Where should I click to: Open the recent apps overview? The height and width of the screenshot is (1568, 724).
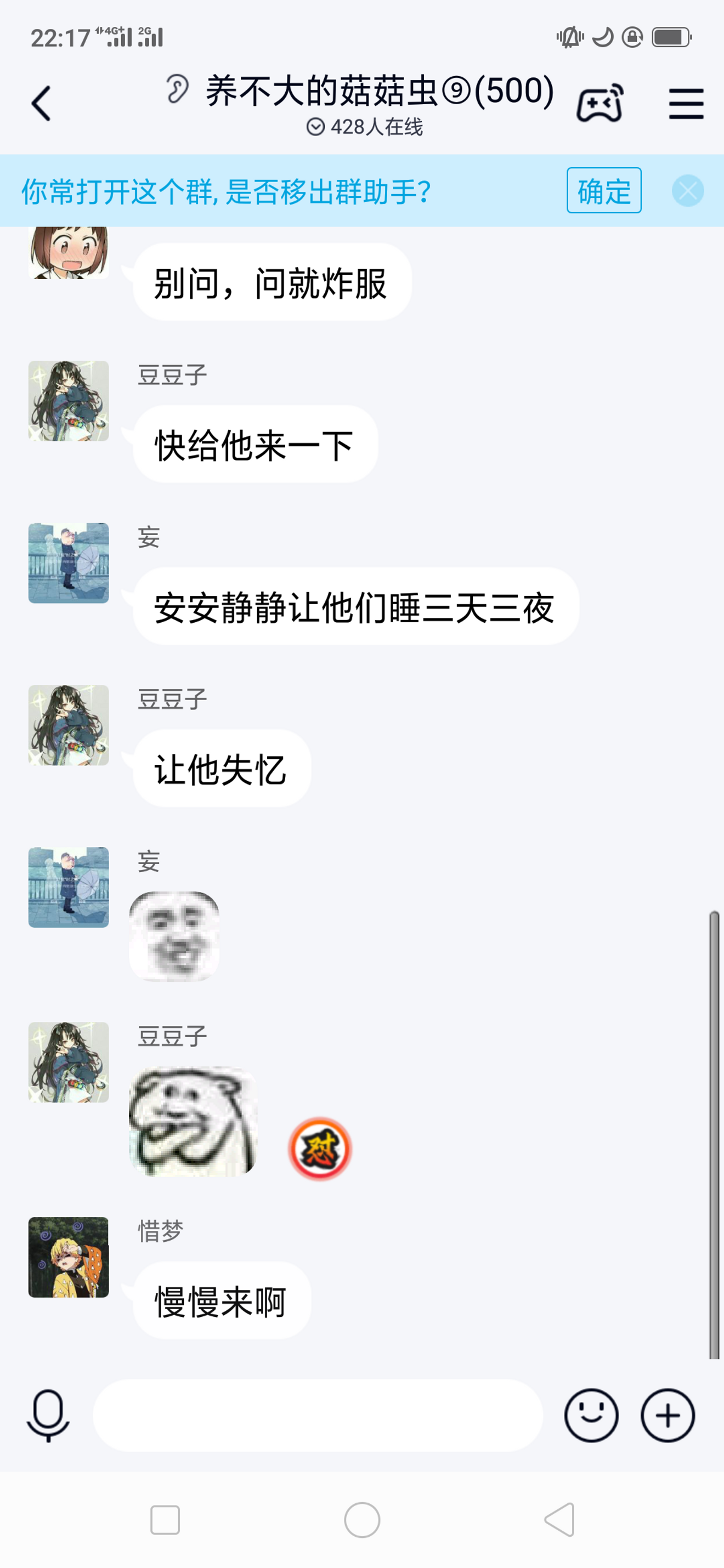(165, 1520)
